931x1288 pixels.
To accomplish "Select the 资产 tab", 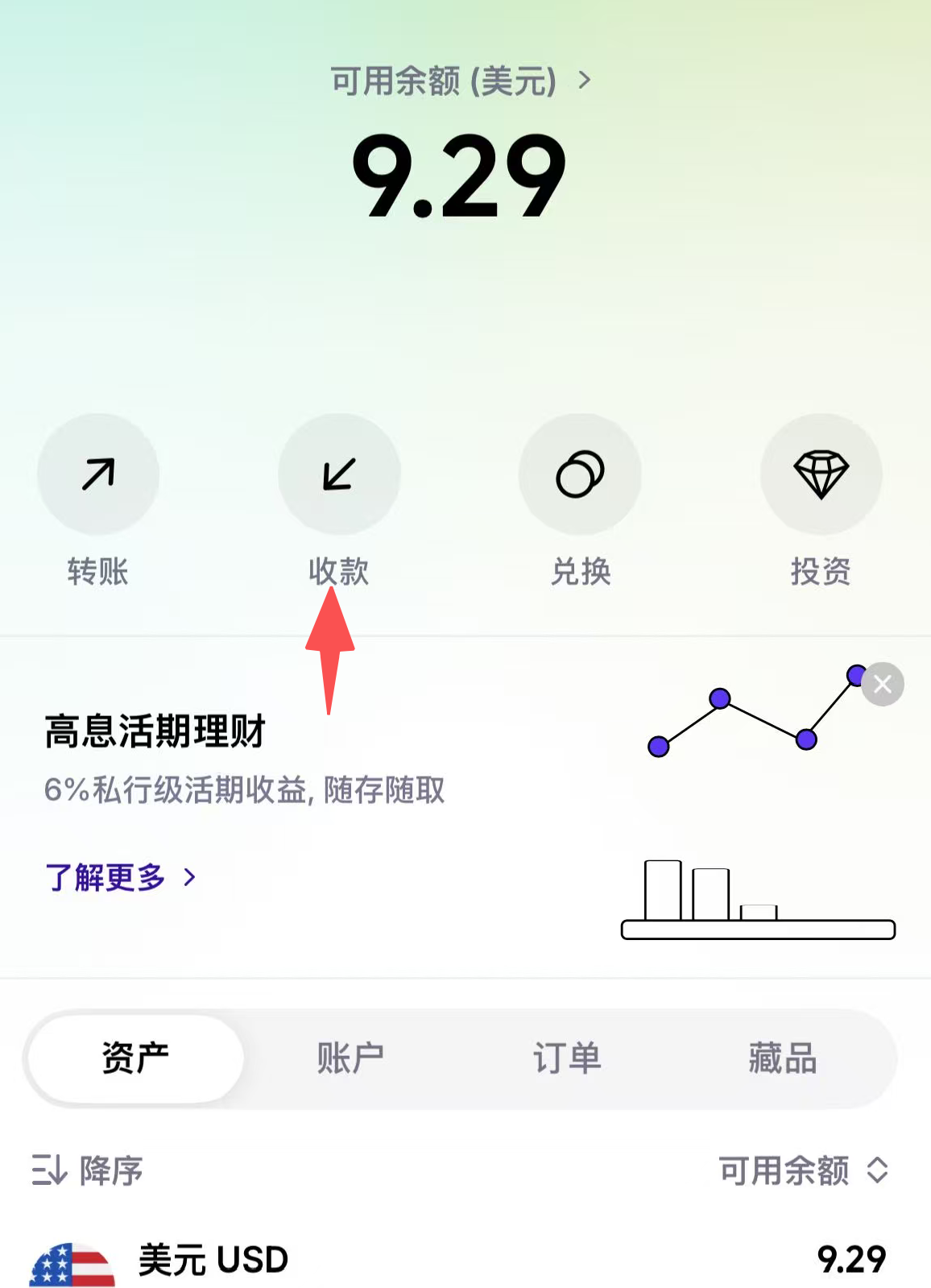I will tap(135, 1058).
